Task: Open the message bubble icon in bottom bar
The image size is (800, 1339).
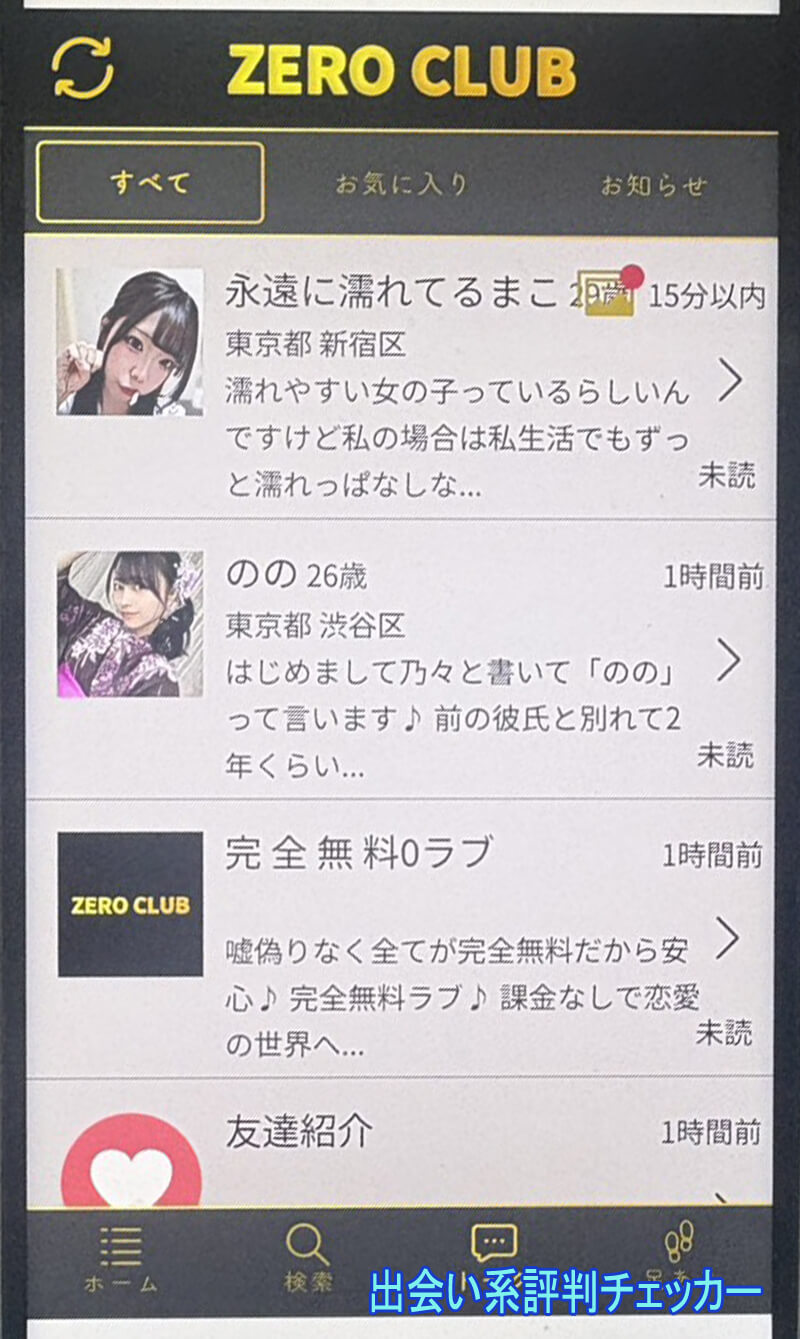Action: (490, 1243)
